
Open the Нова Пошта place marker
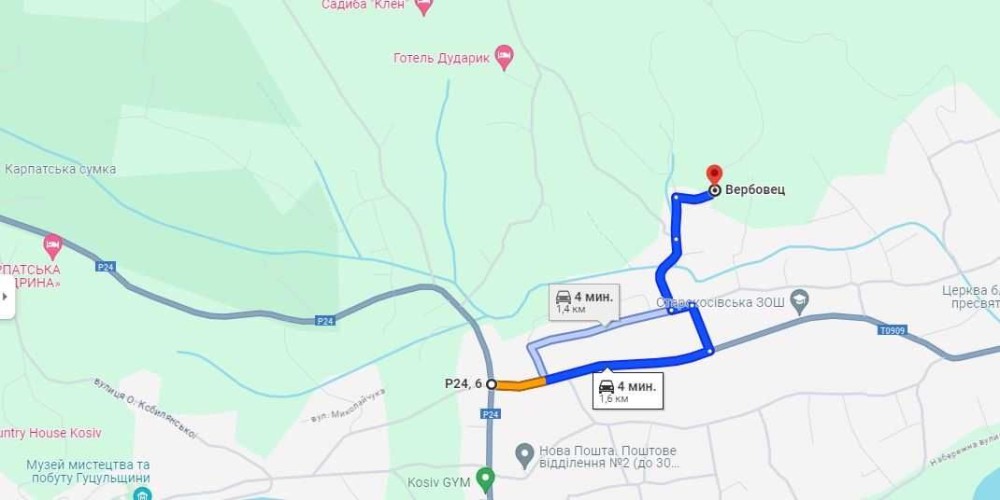tap(524, 455)
